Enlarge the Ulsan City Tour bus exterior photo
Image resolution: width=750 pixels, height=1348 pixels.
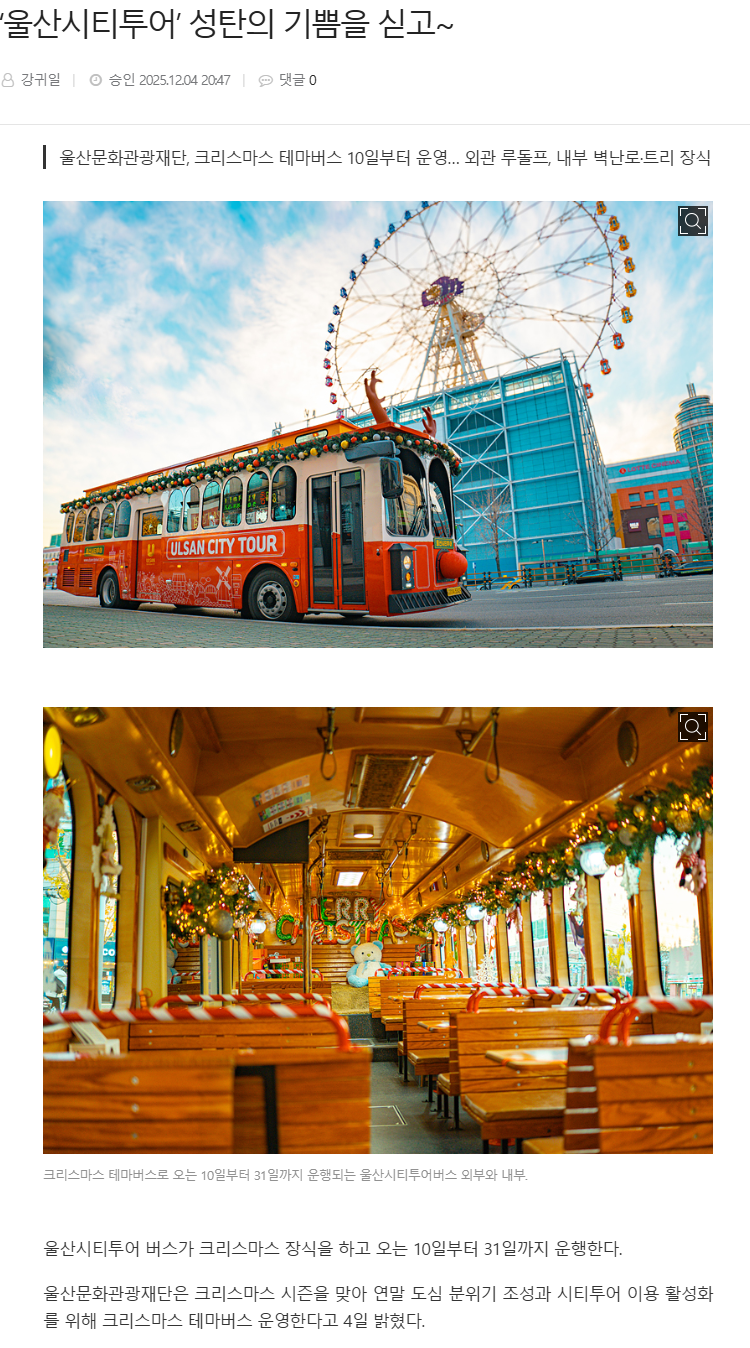(x=692, y=221)
